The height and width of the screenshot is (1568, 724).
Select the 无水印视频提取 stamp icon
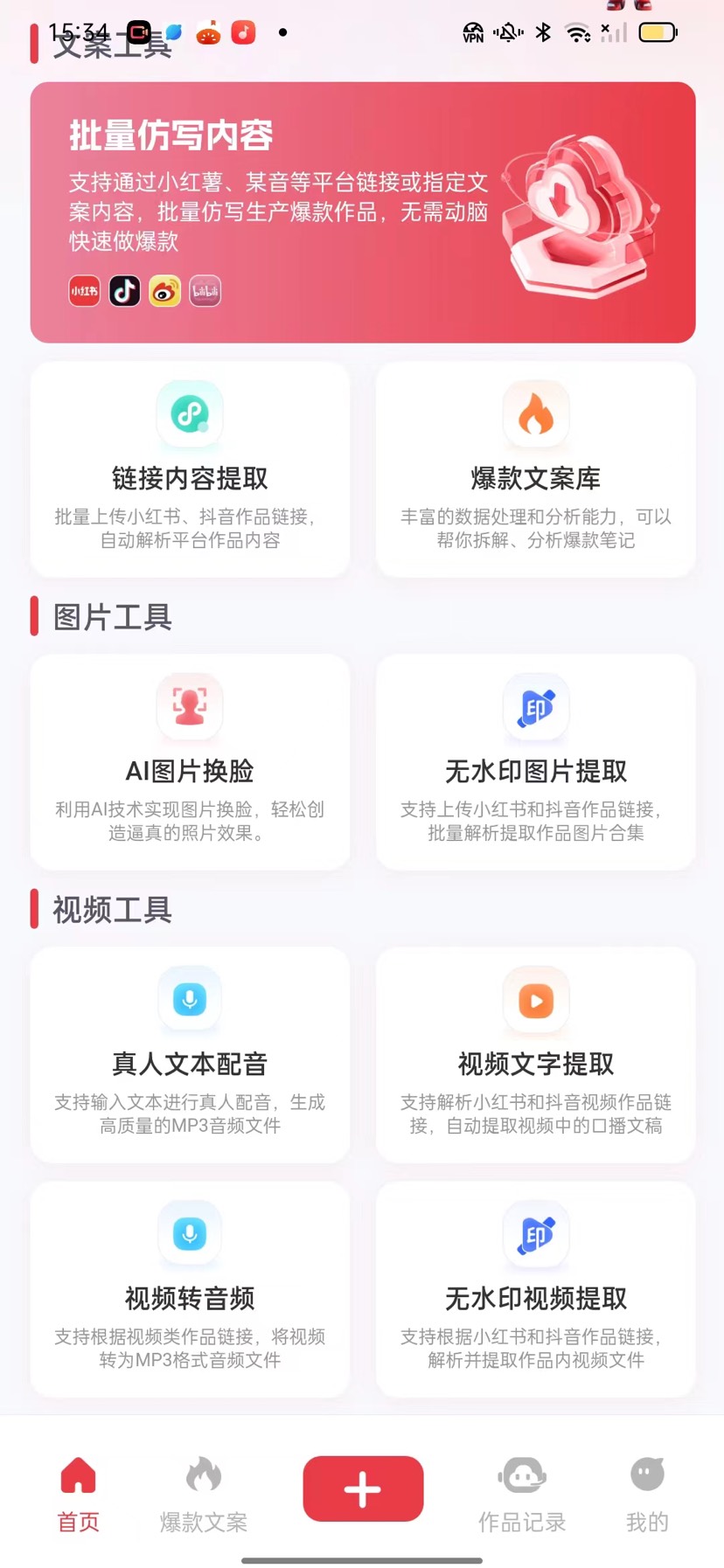(535, 1233)
